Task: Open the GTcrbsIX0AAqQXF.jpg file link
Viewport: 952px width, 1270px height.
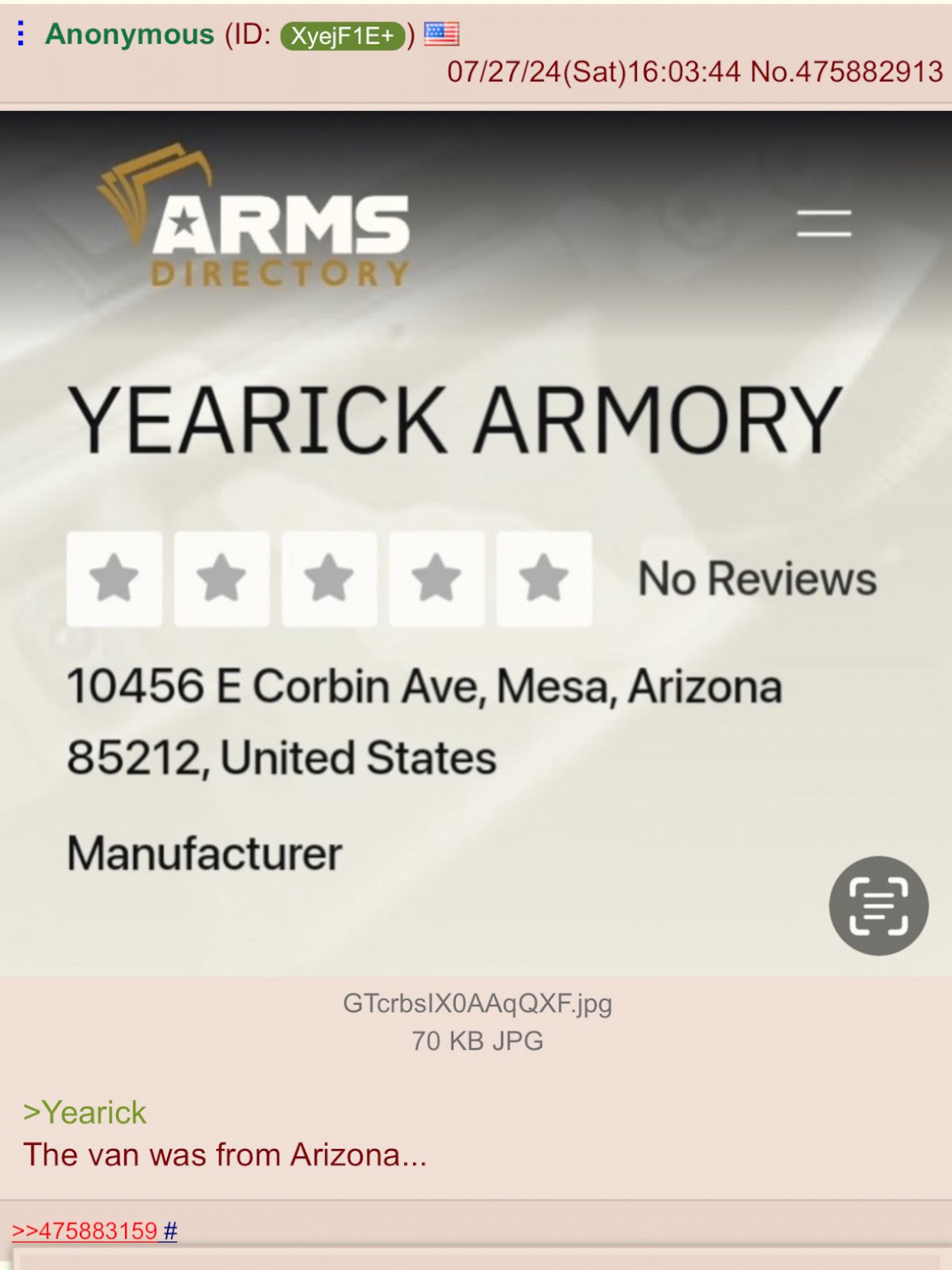Action: [x=477, y=1003]
